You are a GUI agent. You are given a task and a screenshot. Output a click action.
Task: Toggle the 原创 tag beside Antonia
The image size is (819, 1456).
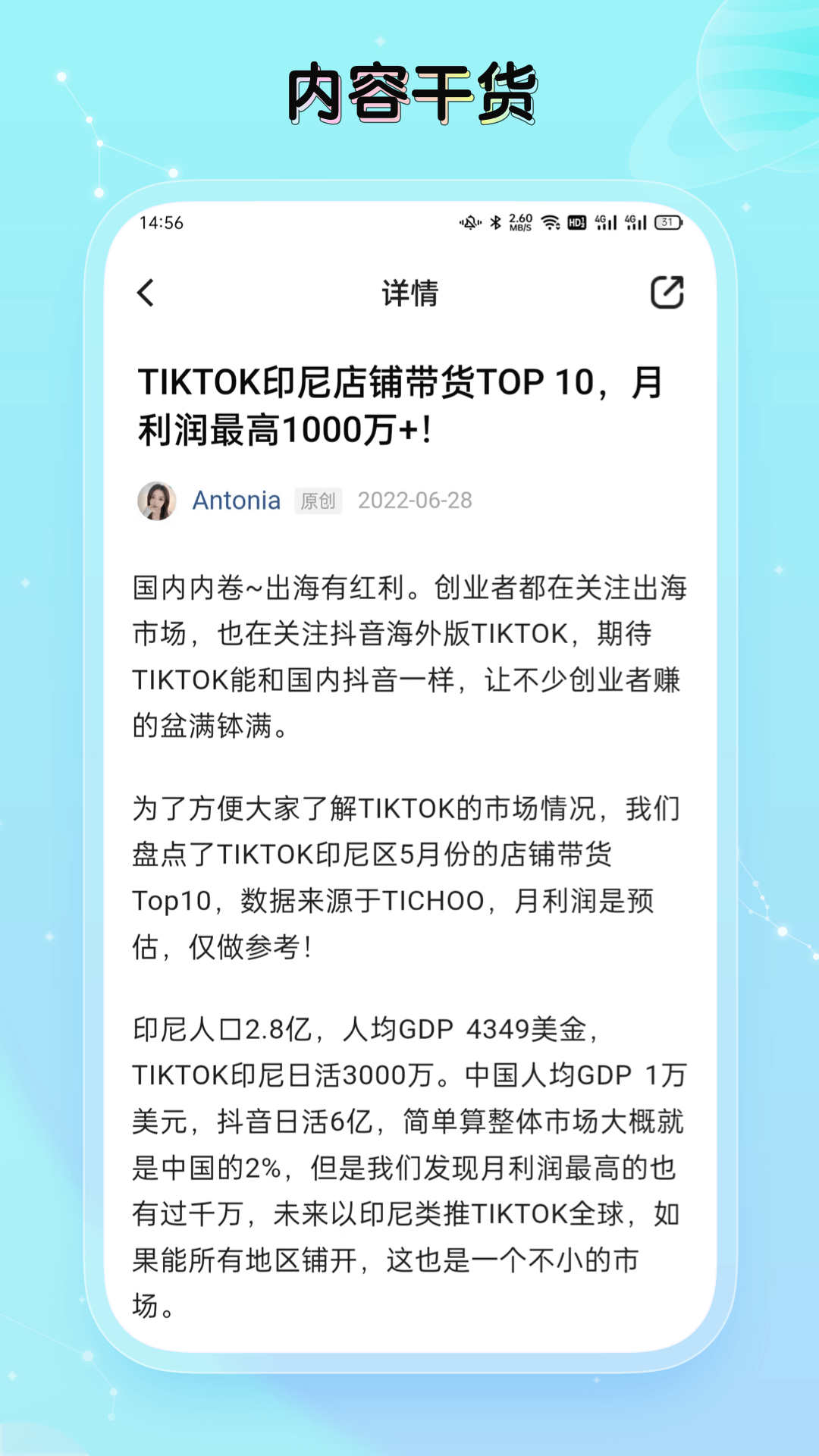(318, 502)
